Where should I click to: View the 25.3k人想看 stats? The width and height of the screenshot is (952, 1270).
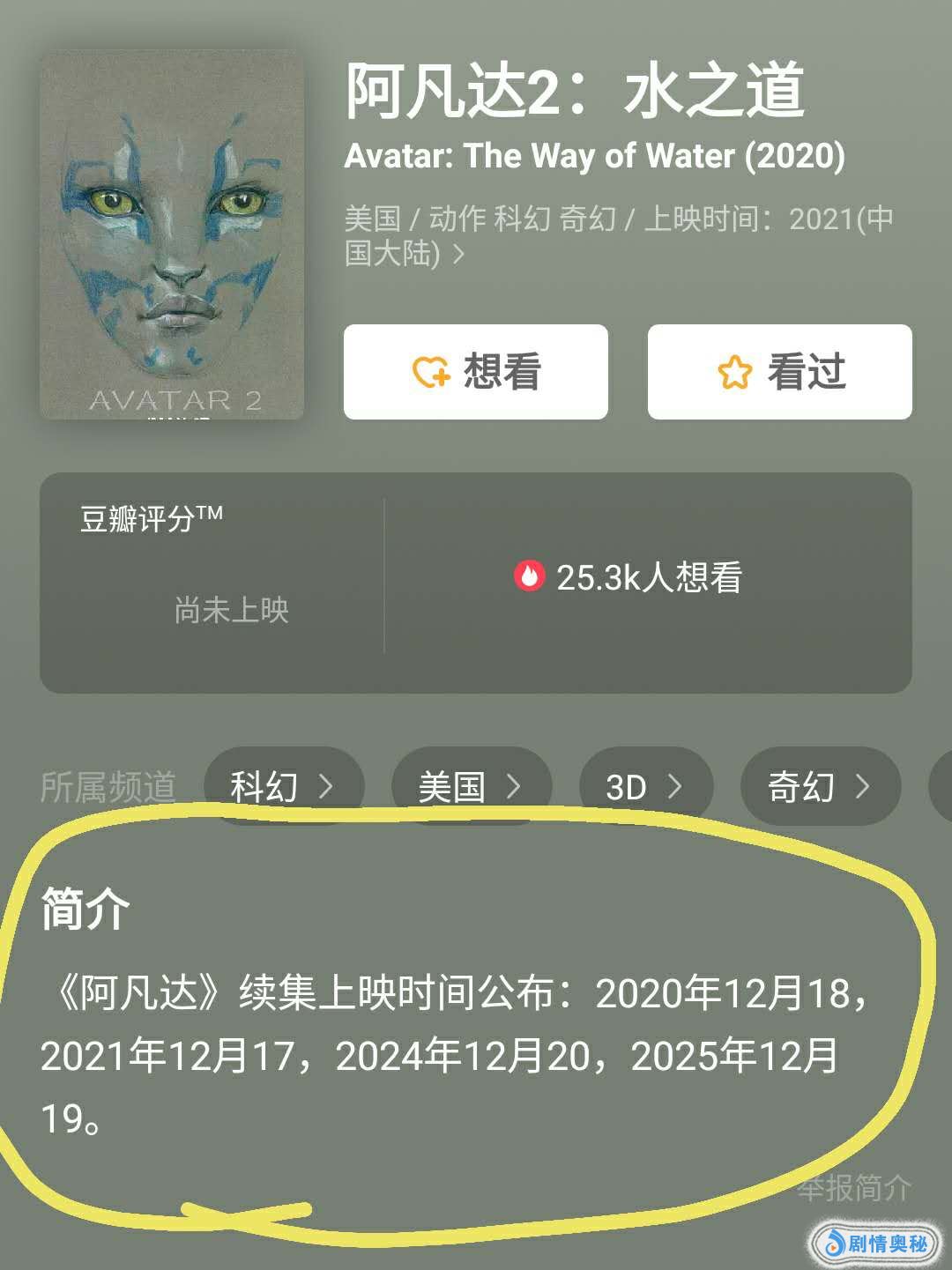628,578
